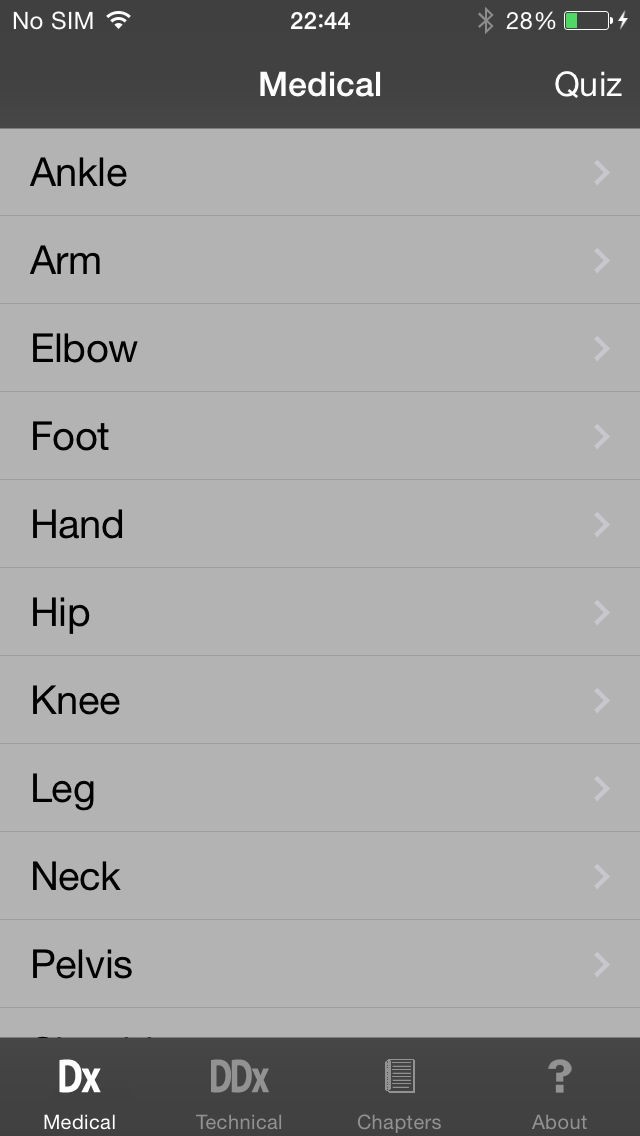Select the Arm row
This screenshot has width=640, height=1136.
320,260
